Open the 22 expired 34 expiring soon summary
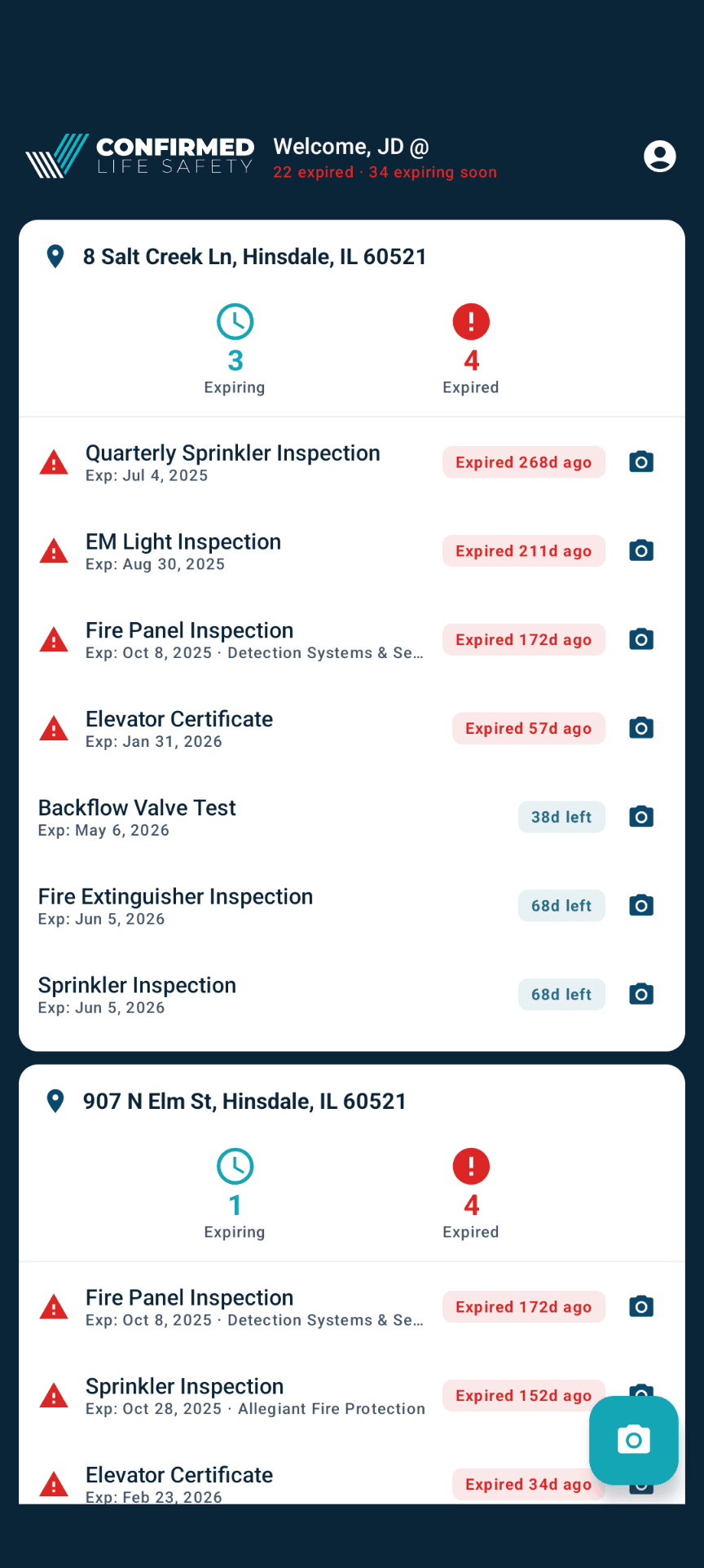Screen dimensions: 704x1568 [385, 172]
